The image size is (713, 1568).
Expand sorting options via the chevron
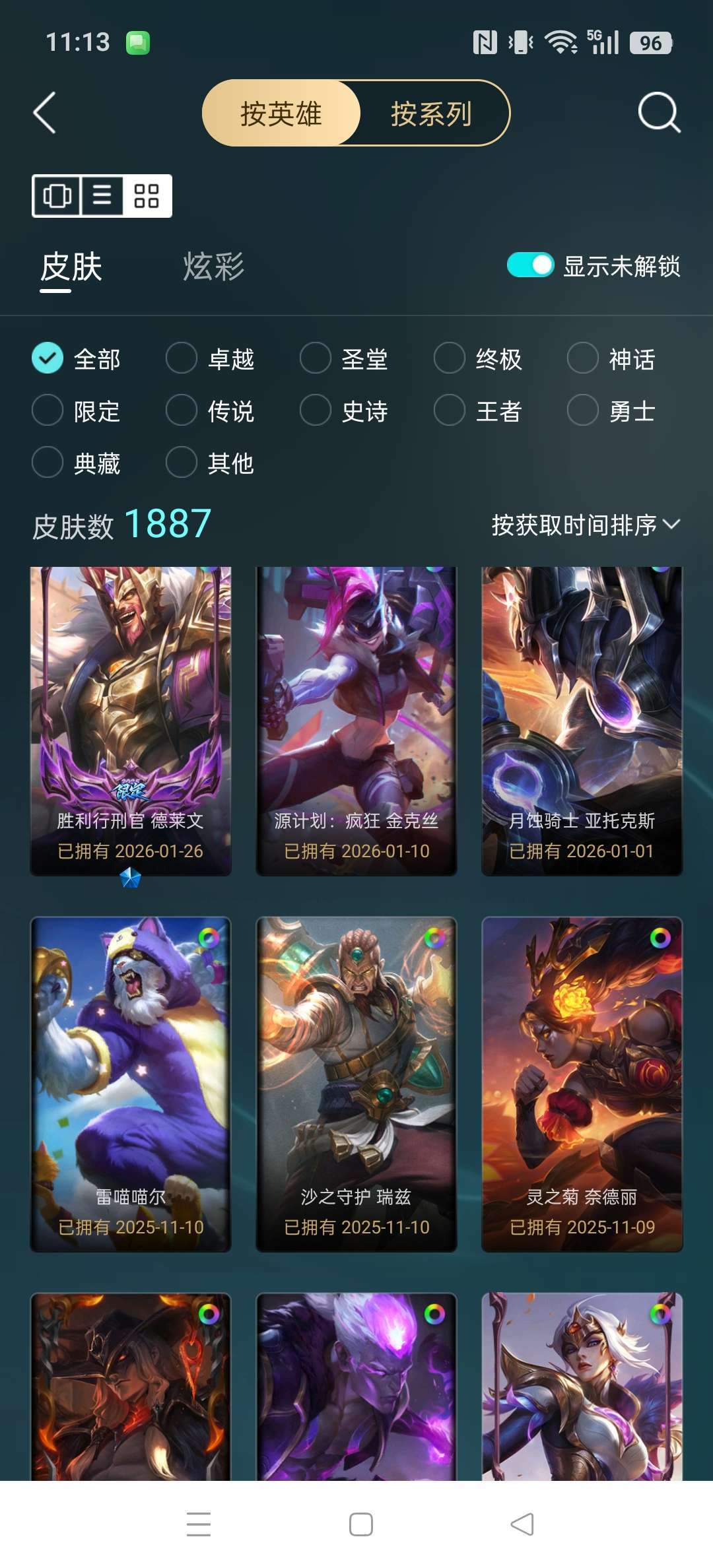pyautogui.click(x=672, y=526)
